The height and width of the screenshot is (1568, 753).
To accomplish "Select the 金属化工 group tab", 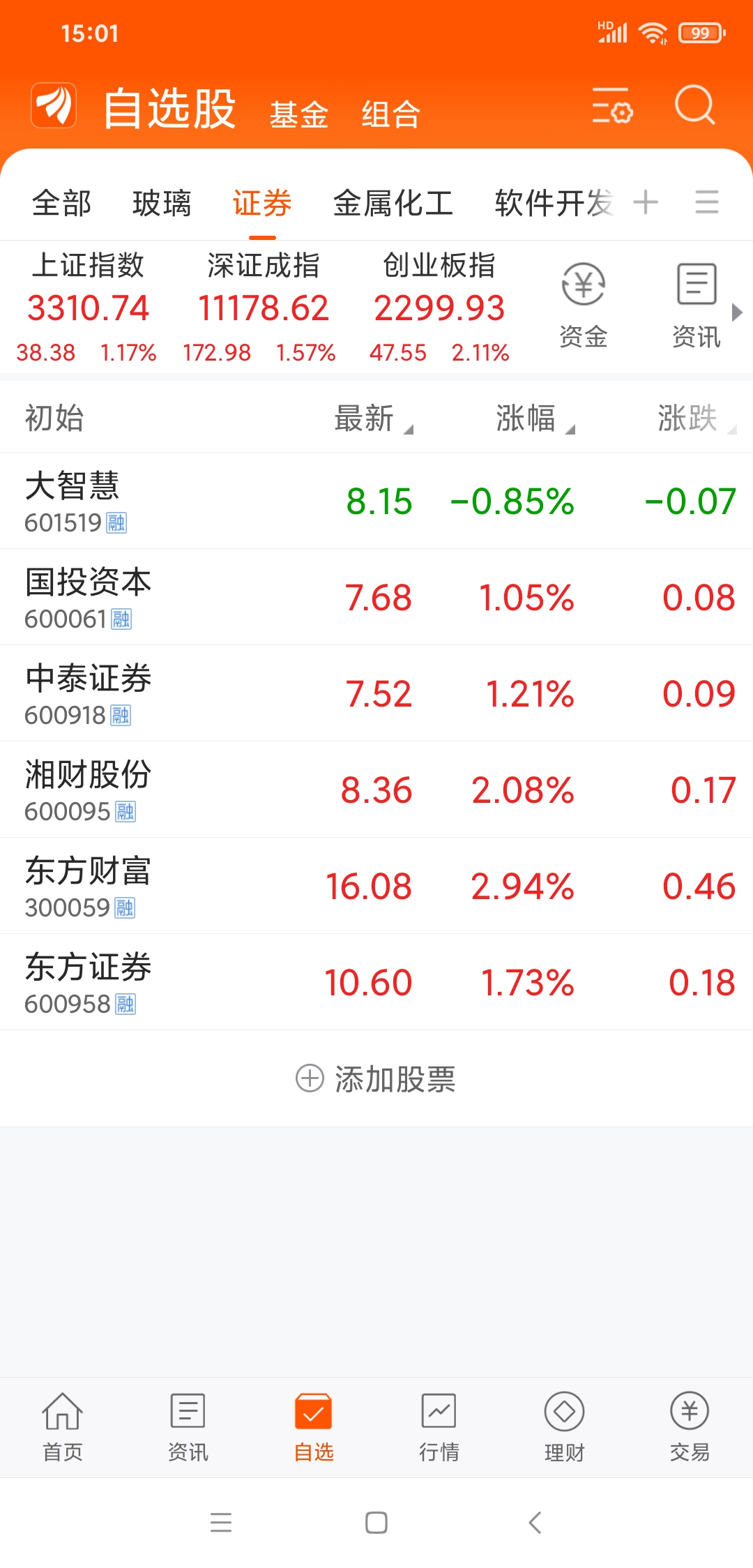I will click(393, 203).
